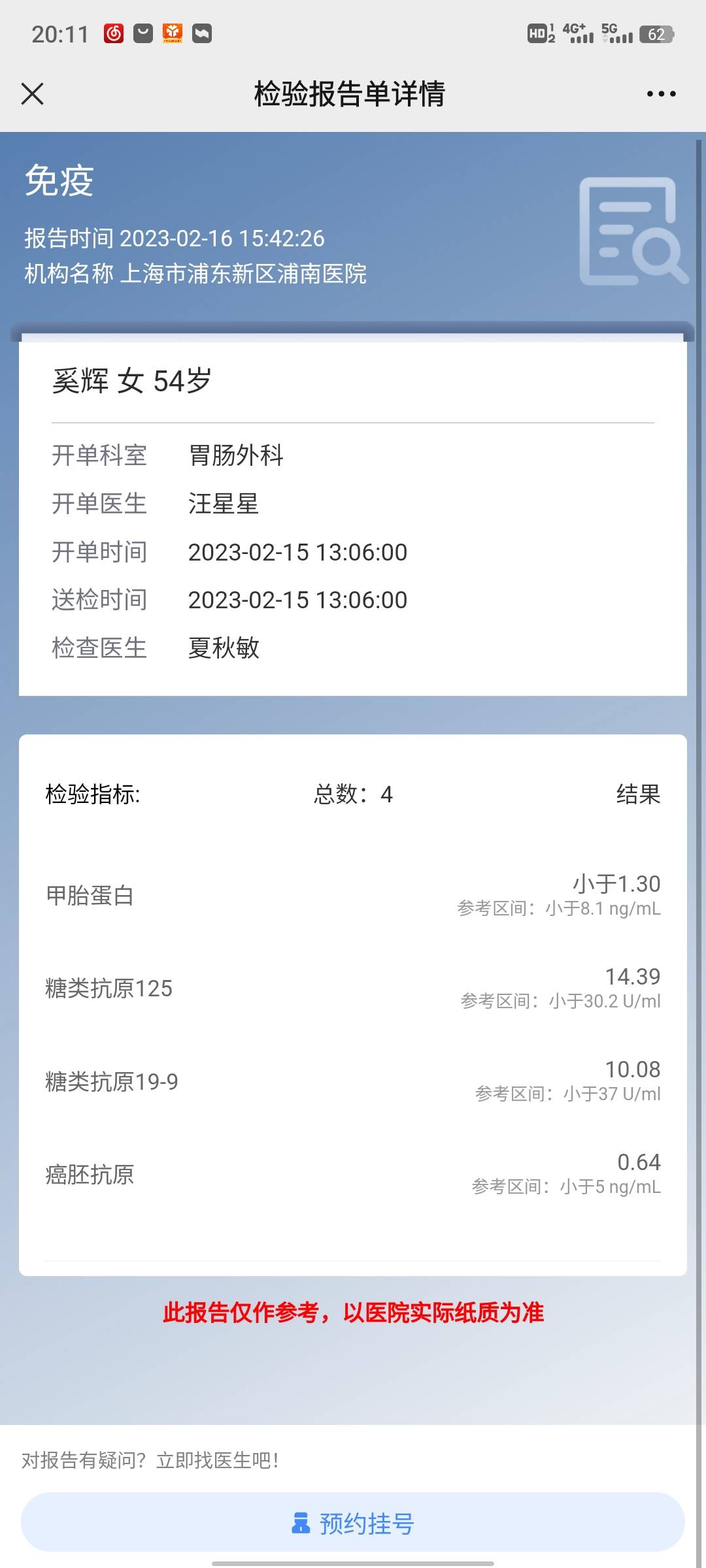706x1568 pixels.
Task: Select the 检验报告单详情 title bar
Action: 348,94
